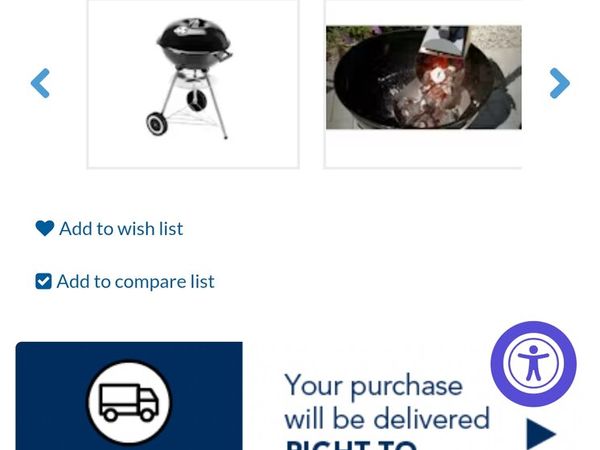Open the charcoal grill close-up thumbnail
The image size is (600, 450).
pyautogui.click(x=423, y=78)
